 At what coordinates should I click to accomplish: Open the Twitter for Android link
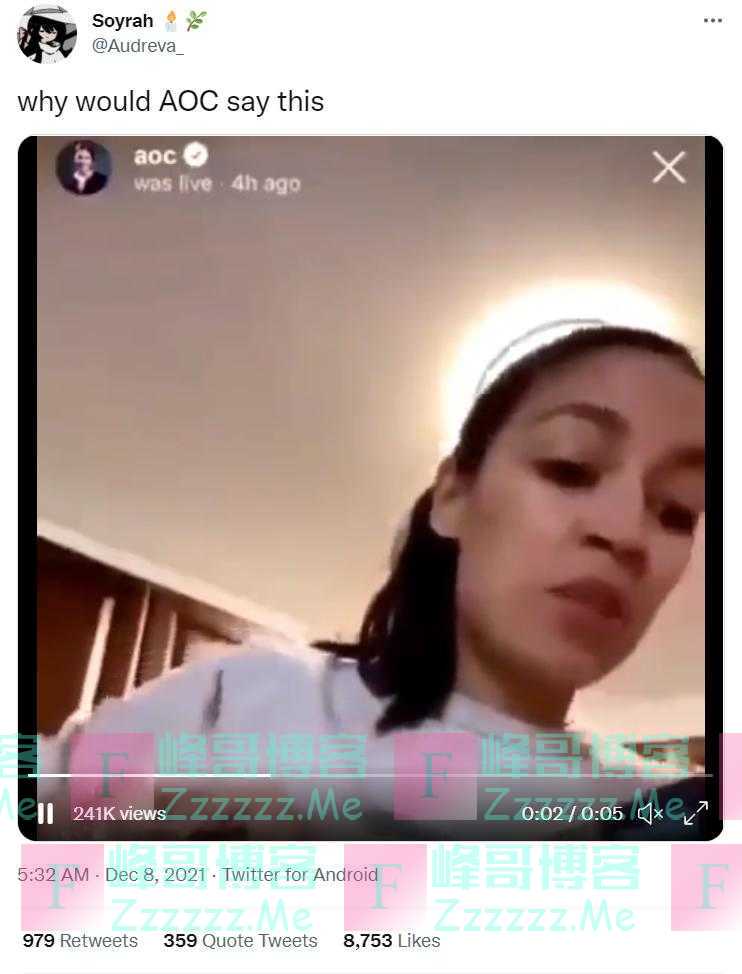[x=300, y=875]
